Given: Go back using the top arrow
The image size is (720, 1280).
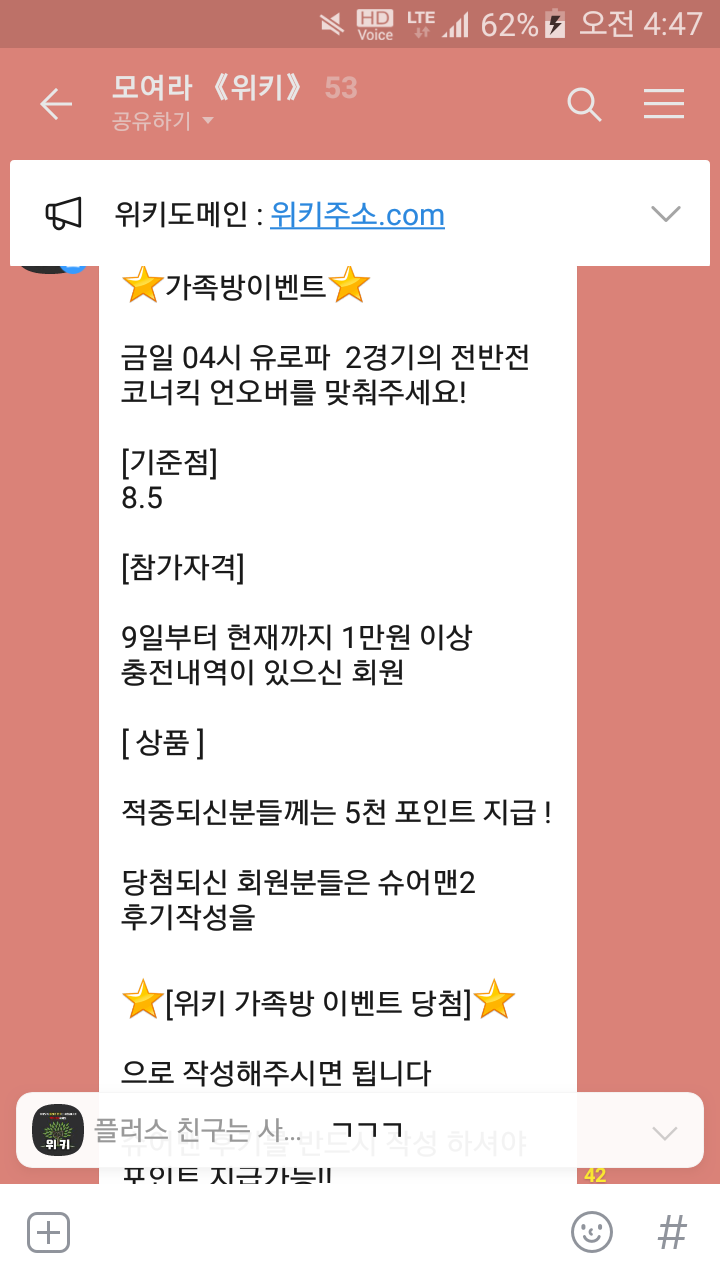Looking at the screenshot, I should coord(56,104).
